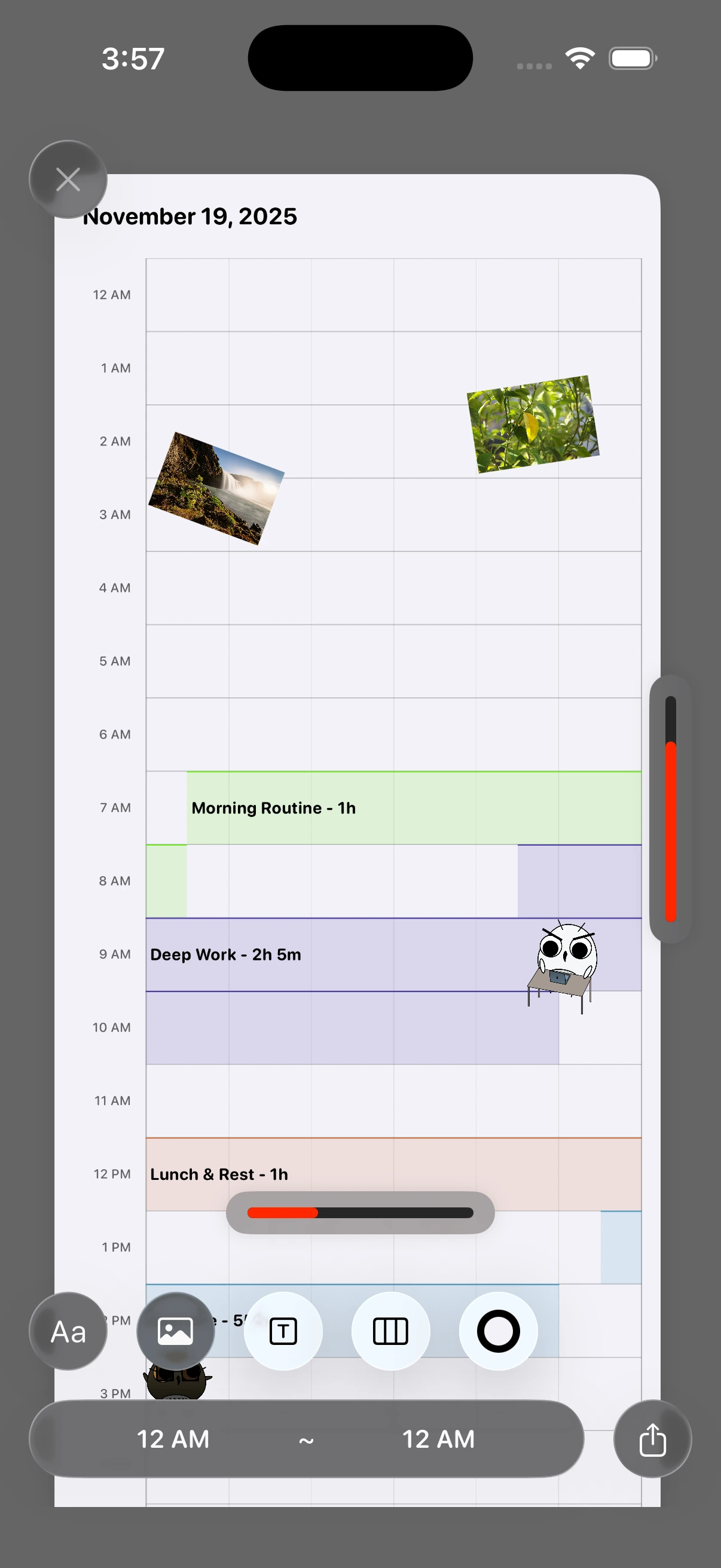Viewport: 721px width, 1568px height.
Task: Adjust the horizontal red slider
Action: pyautogui.click(x=359, y=1213)
